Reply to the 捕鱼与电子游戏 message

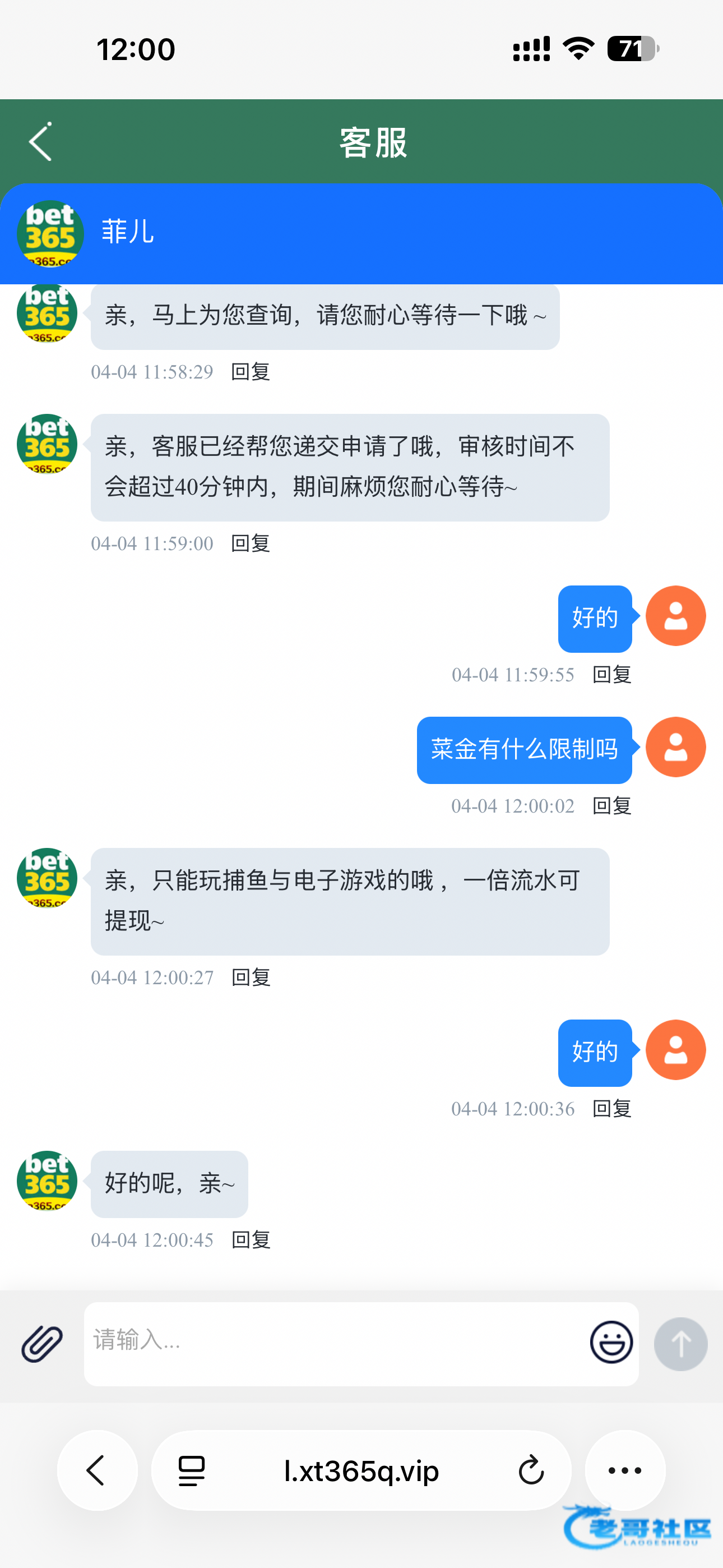251,977
